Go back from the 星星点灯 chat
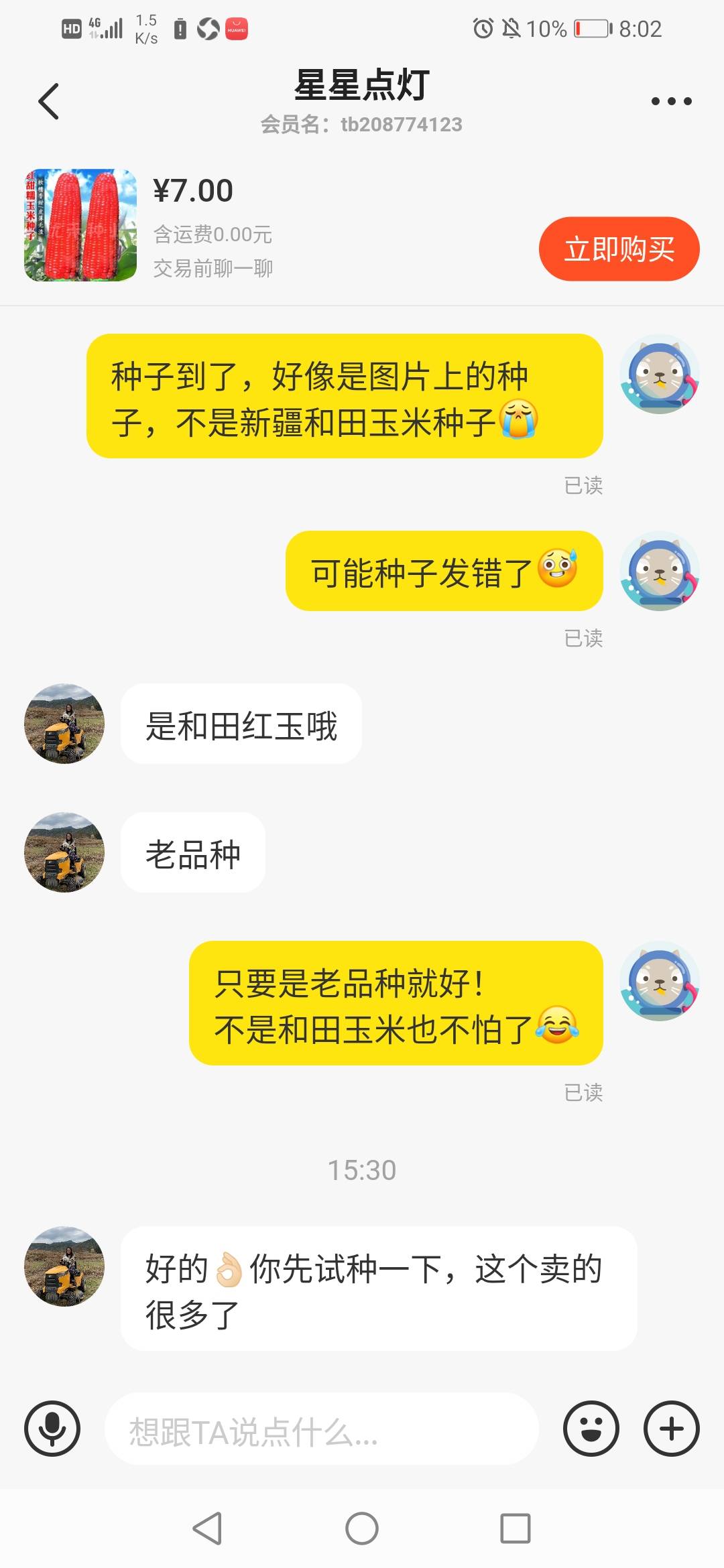The width and height of the screenshot is (724, 1568). click(49, 102)
